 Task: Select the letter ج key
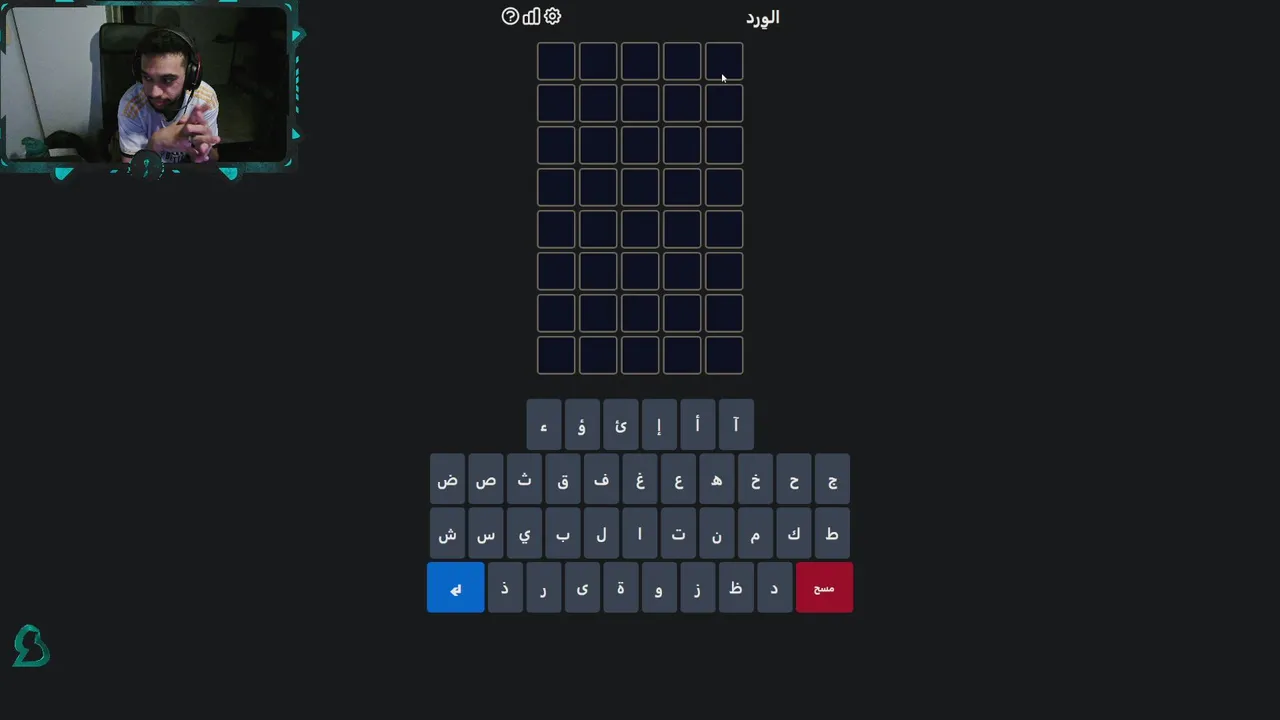click(x=832, y=480)
